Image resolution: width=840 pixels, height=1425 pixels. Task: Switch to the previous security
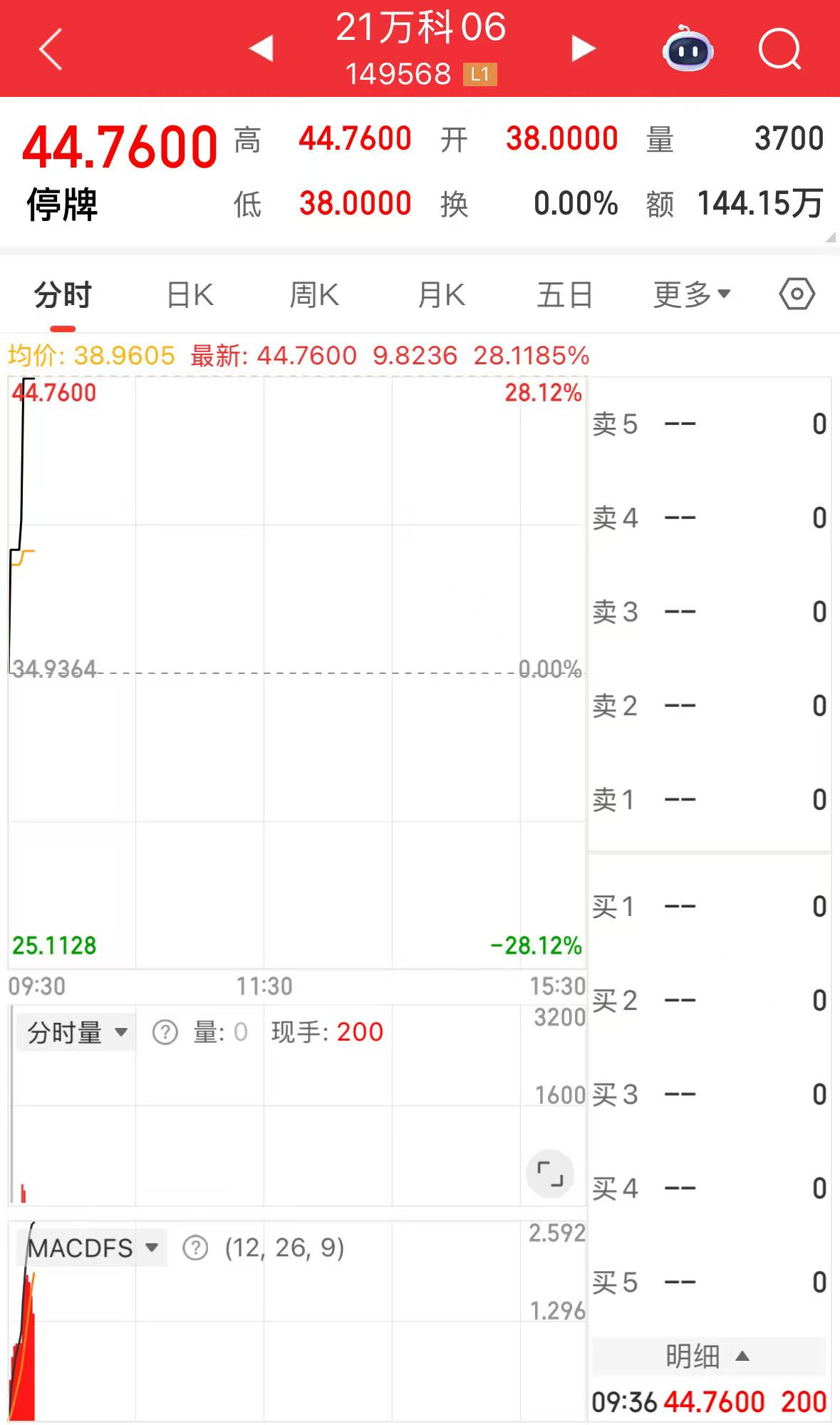[x=261, y=48]
